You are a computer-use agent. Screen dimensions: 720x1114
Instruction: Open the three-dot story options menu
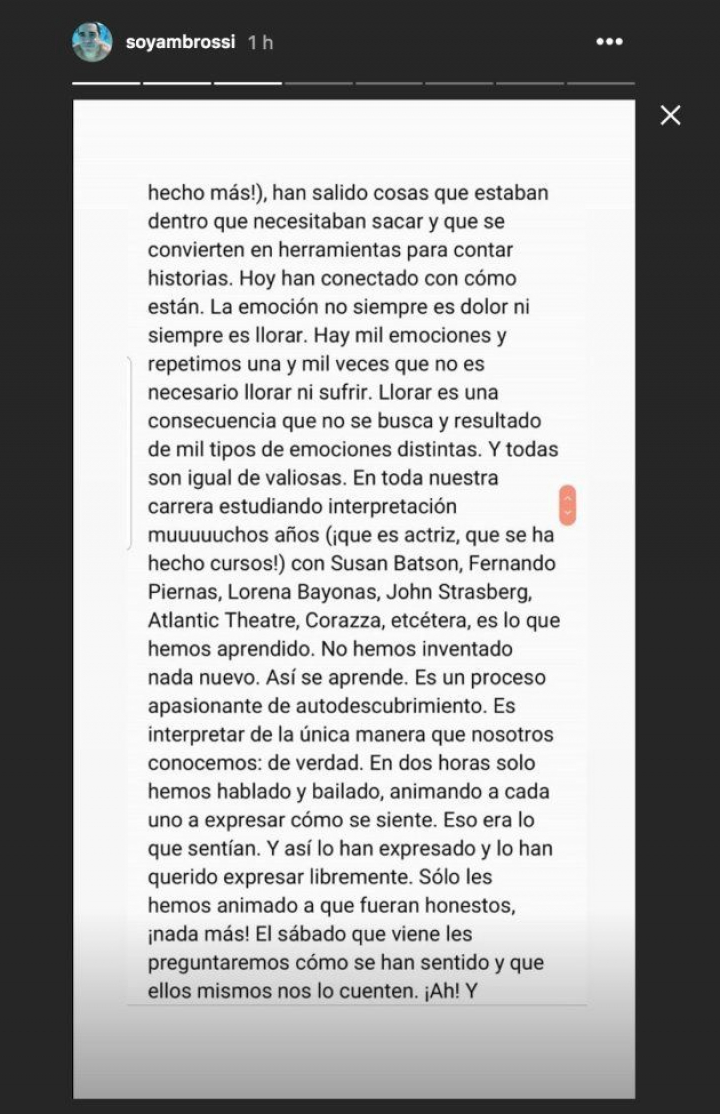(609, 42)
